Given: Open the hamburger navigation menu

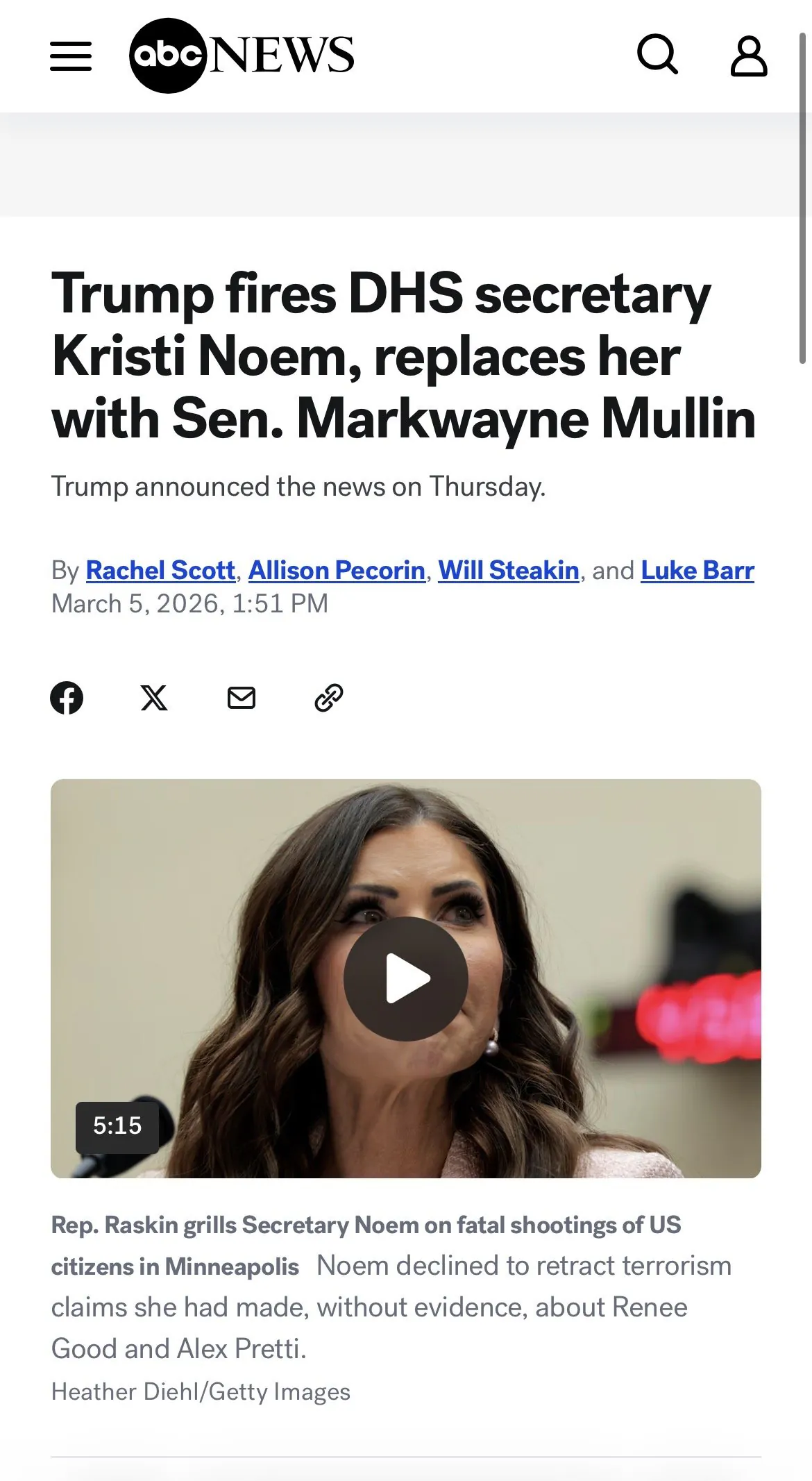Looking at the screenshot, I should [71, 56].
